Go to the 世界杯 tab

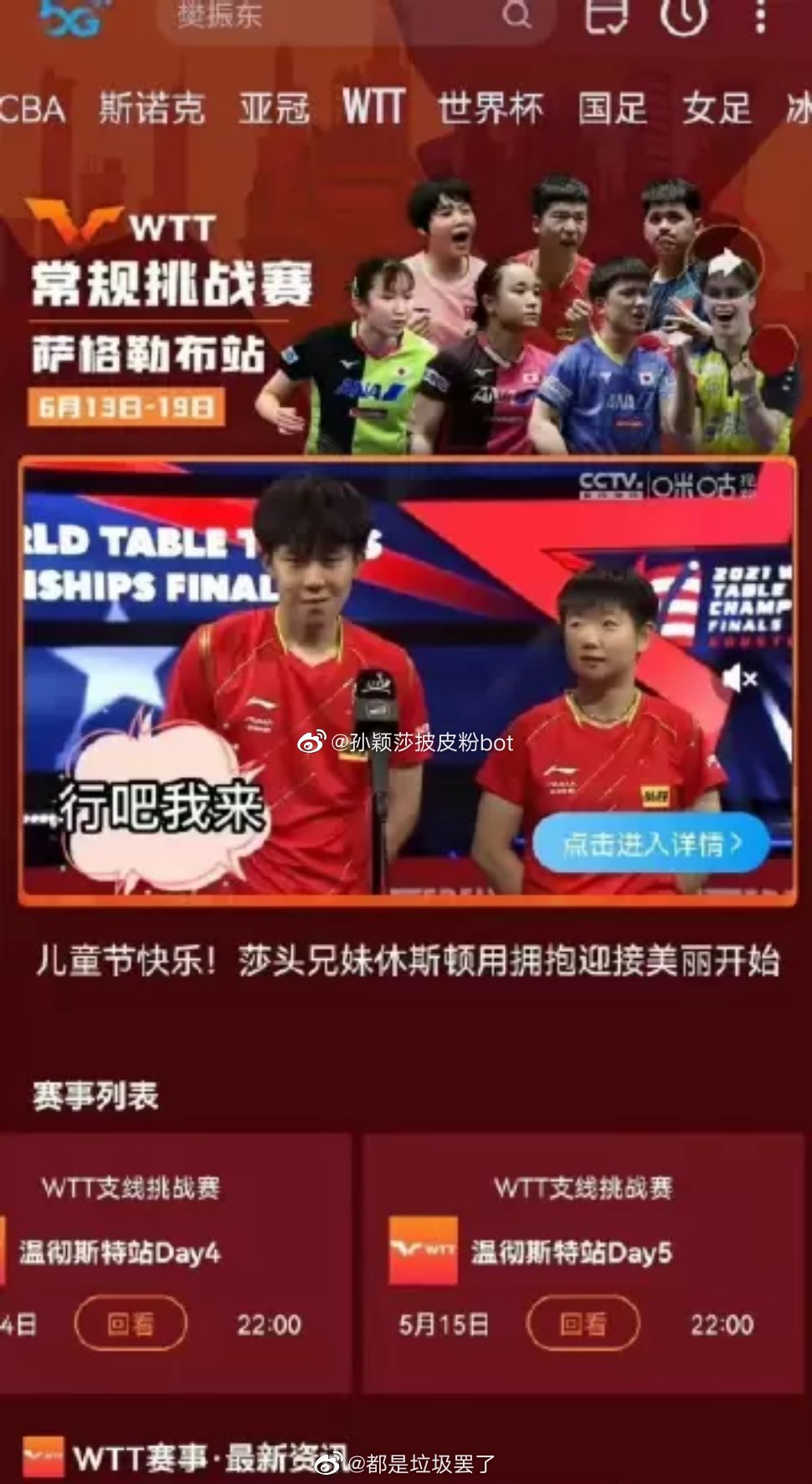(x=491, y=110)
